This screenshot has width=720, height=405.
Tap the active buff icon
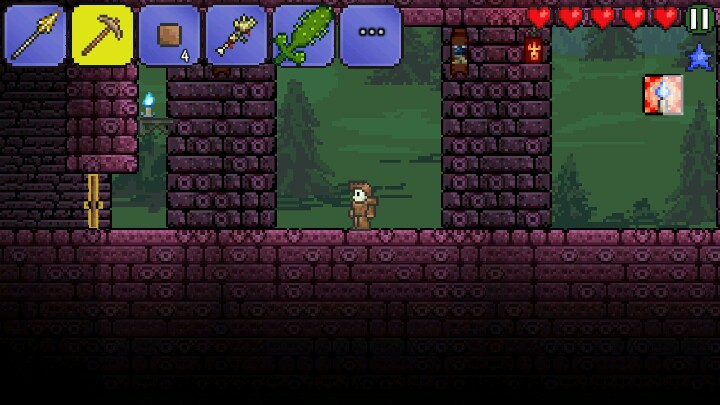pos(662,94)
